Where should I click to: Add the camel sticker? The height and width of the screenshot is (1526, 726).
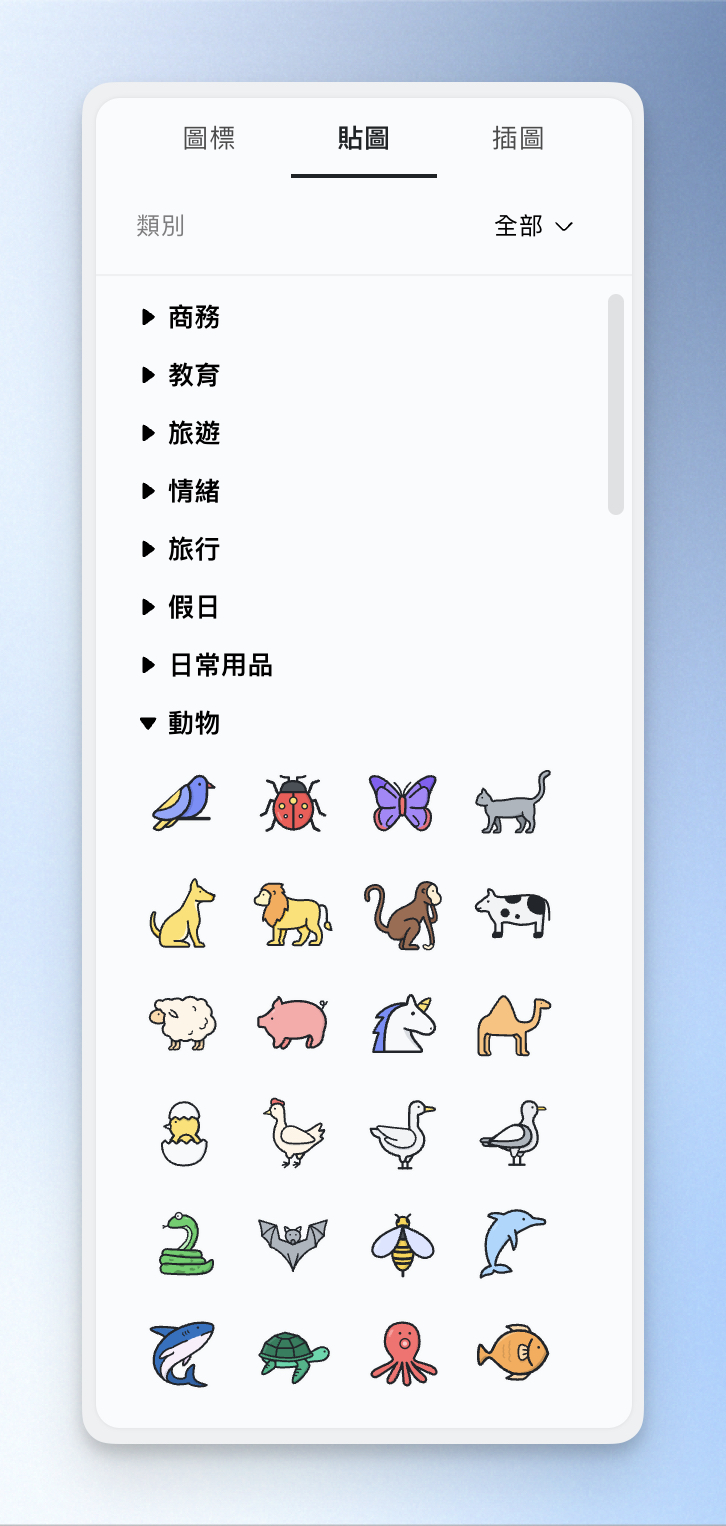pos(513,1025)
